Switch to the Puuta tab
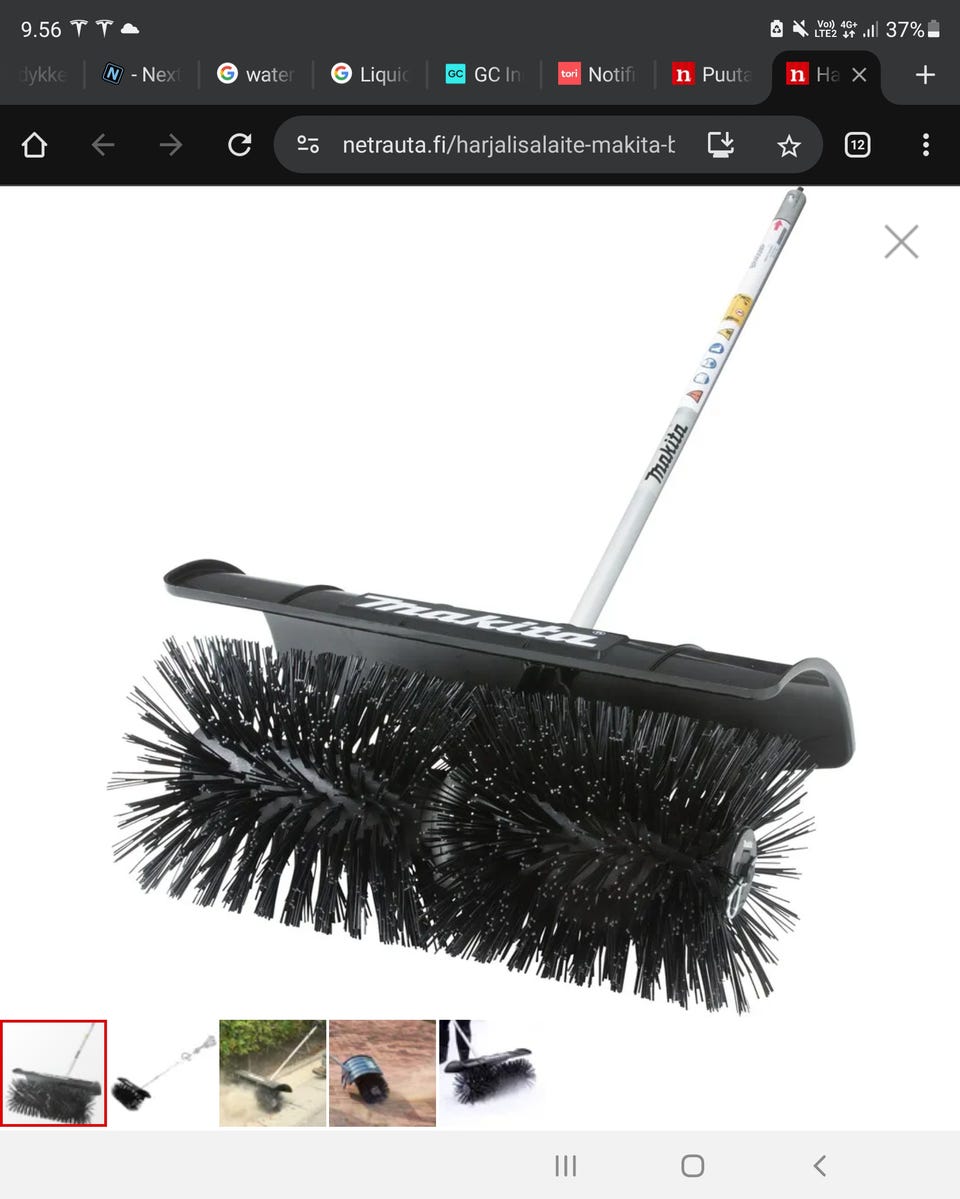The width and height of the screenshot is (960, 1199). pyautogui.click(x=712, y=75)
